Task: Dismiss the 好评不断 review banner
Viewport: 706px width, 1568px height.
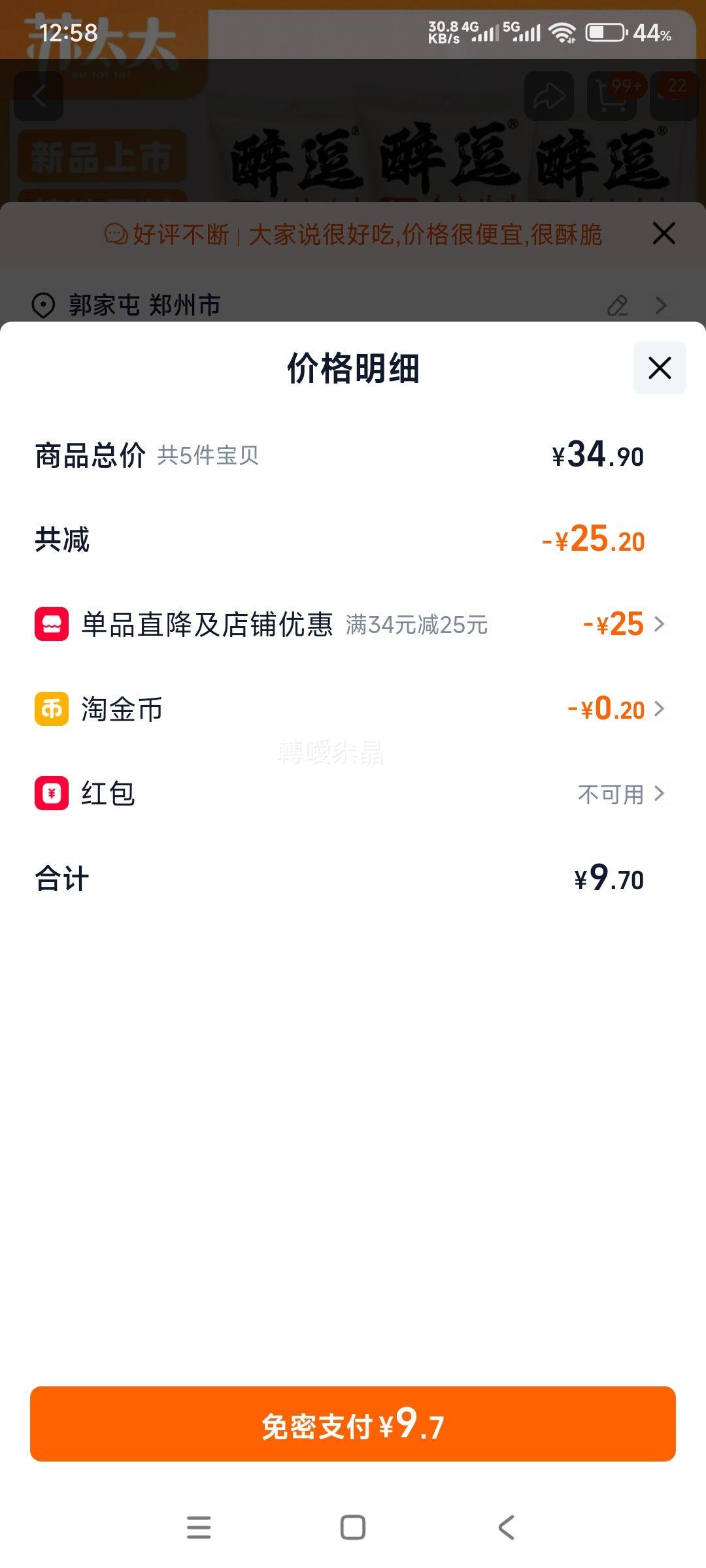Action: click(x=664, y=233)
